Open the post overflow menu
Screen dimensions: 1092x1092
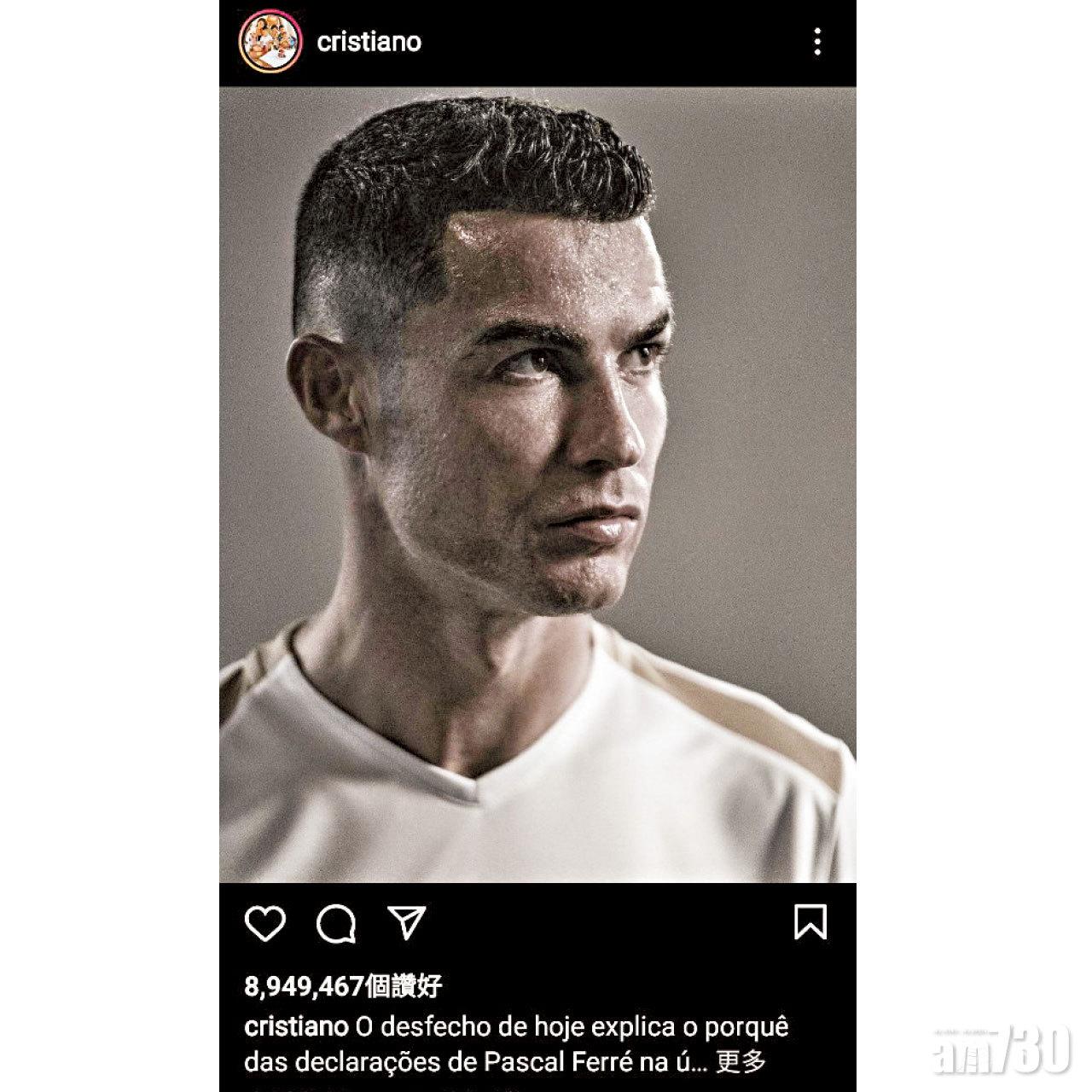coord(817,42)
